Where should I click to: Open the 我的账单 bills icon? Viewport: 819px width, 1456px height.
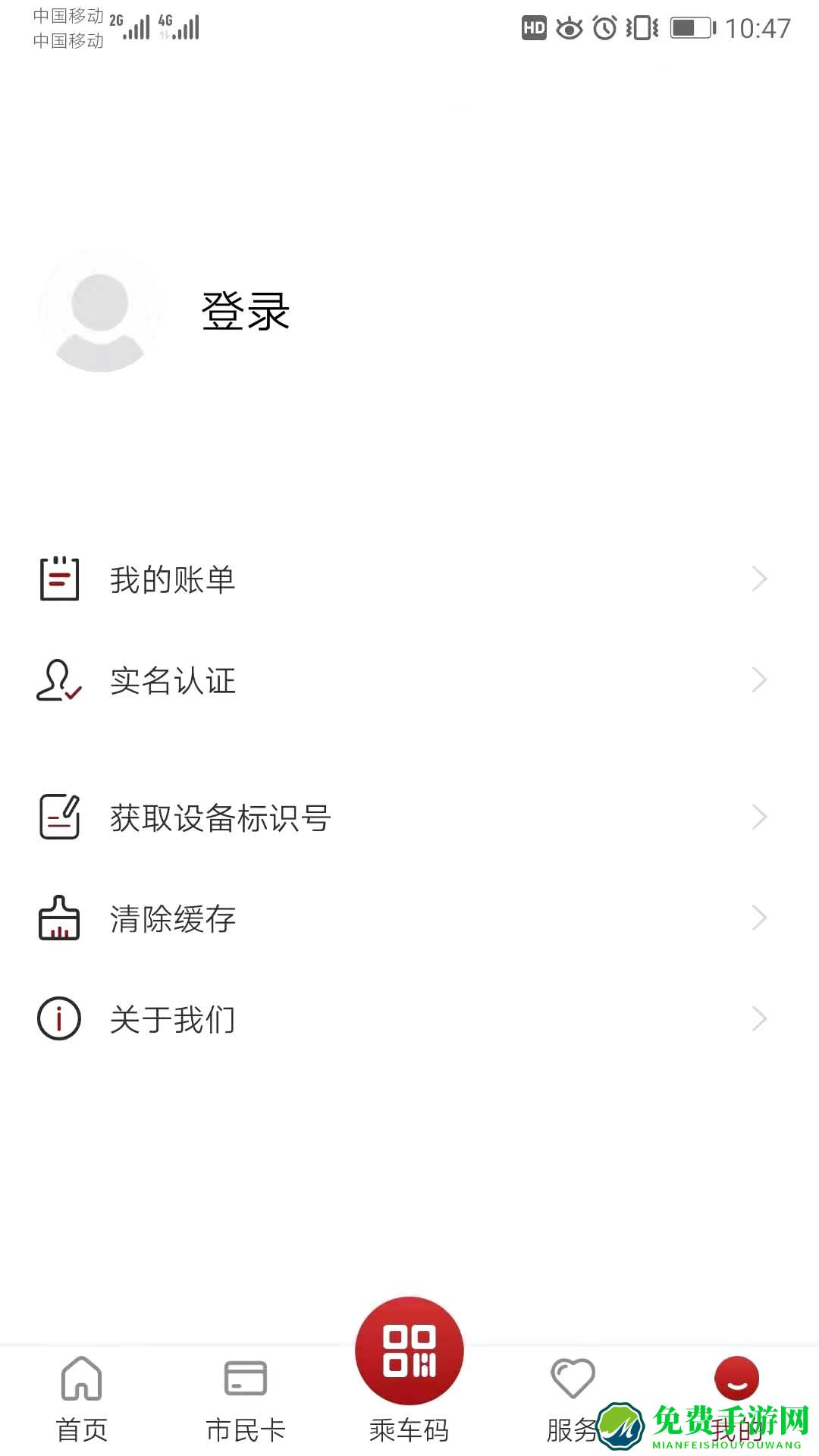58,579
